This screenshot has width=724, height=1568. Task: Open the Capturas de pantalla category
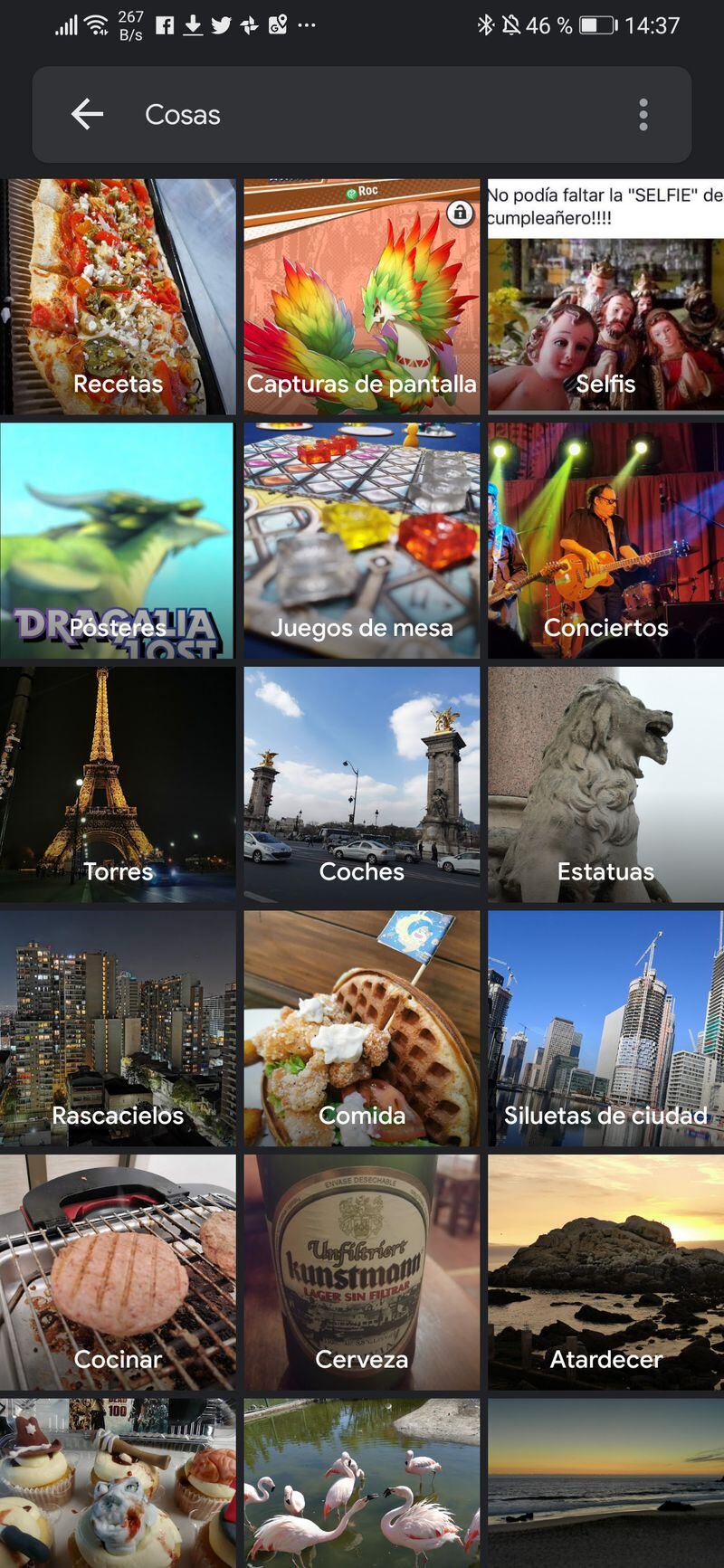(361, 297)
